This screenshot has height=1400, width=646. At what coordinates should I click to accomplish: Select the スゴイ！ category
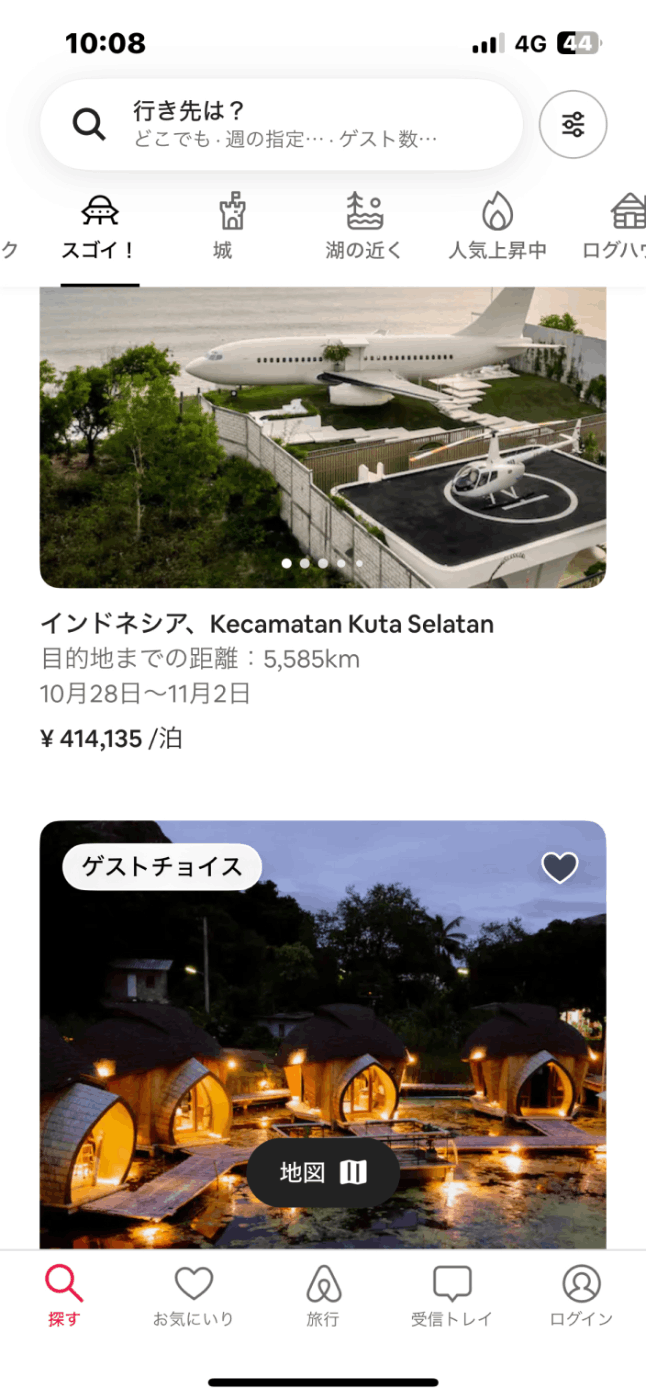point(99,228)
